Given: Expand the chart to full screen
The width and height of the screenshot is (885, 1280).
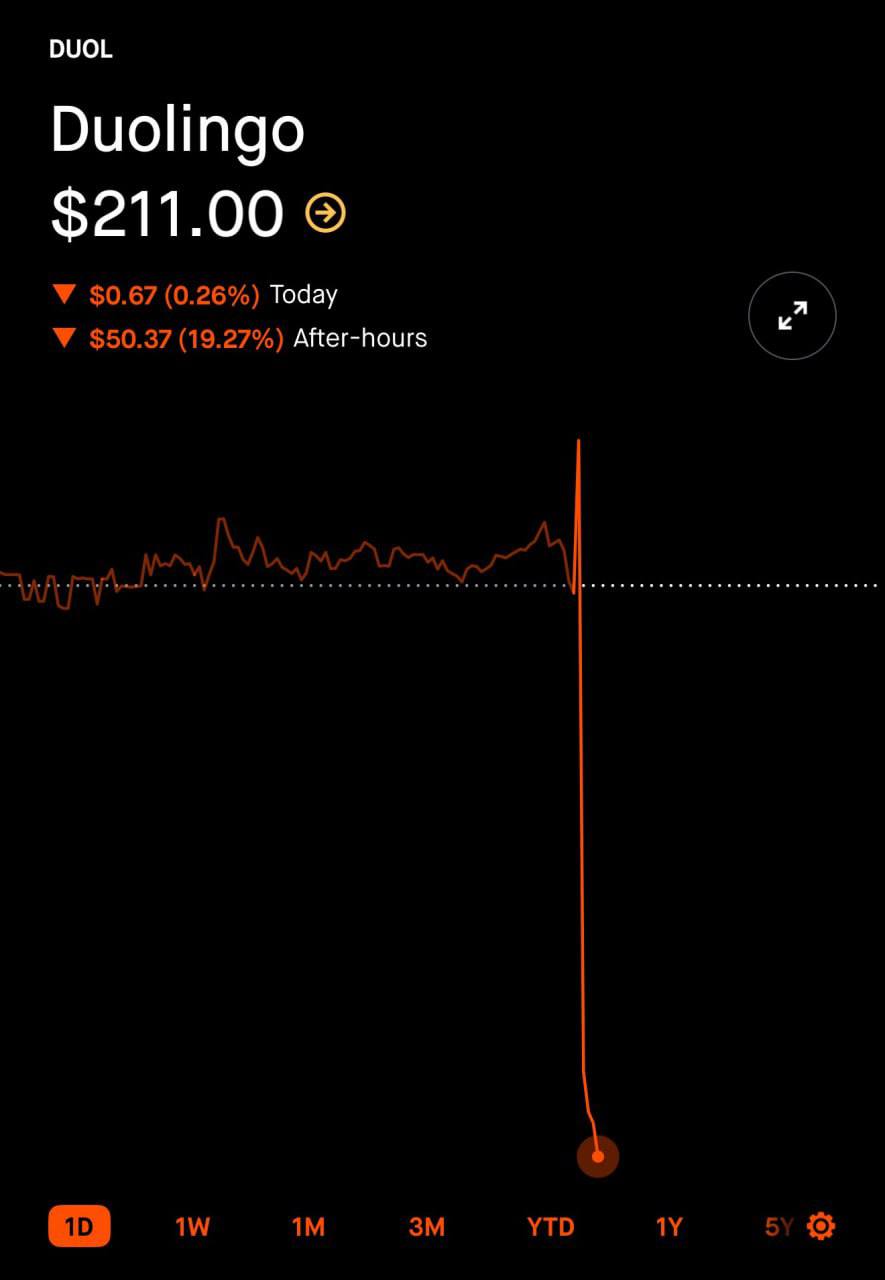Looking at the screenshot, I should [x=792, y=316].
